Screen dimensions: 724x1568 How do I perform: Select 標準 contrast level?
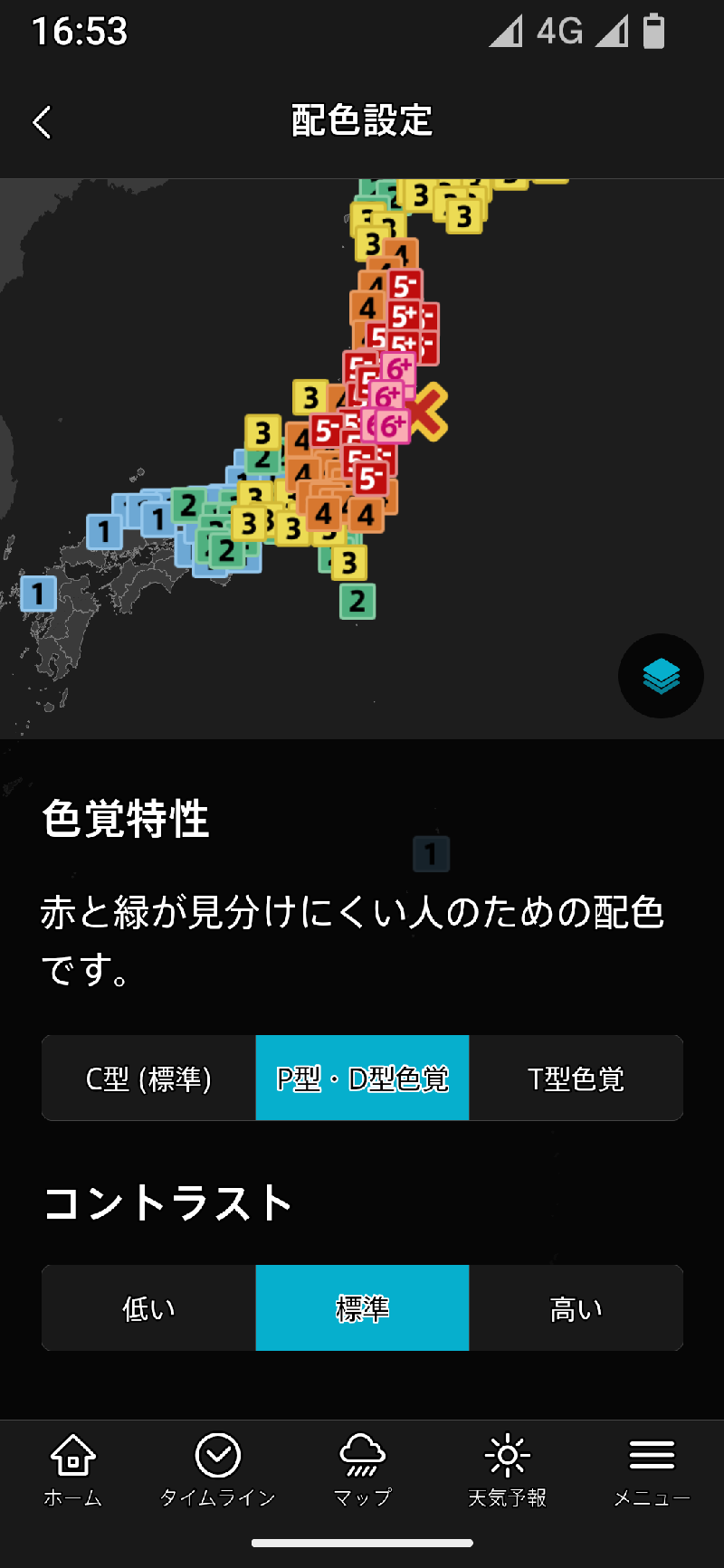362,1308
